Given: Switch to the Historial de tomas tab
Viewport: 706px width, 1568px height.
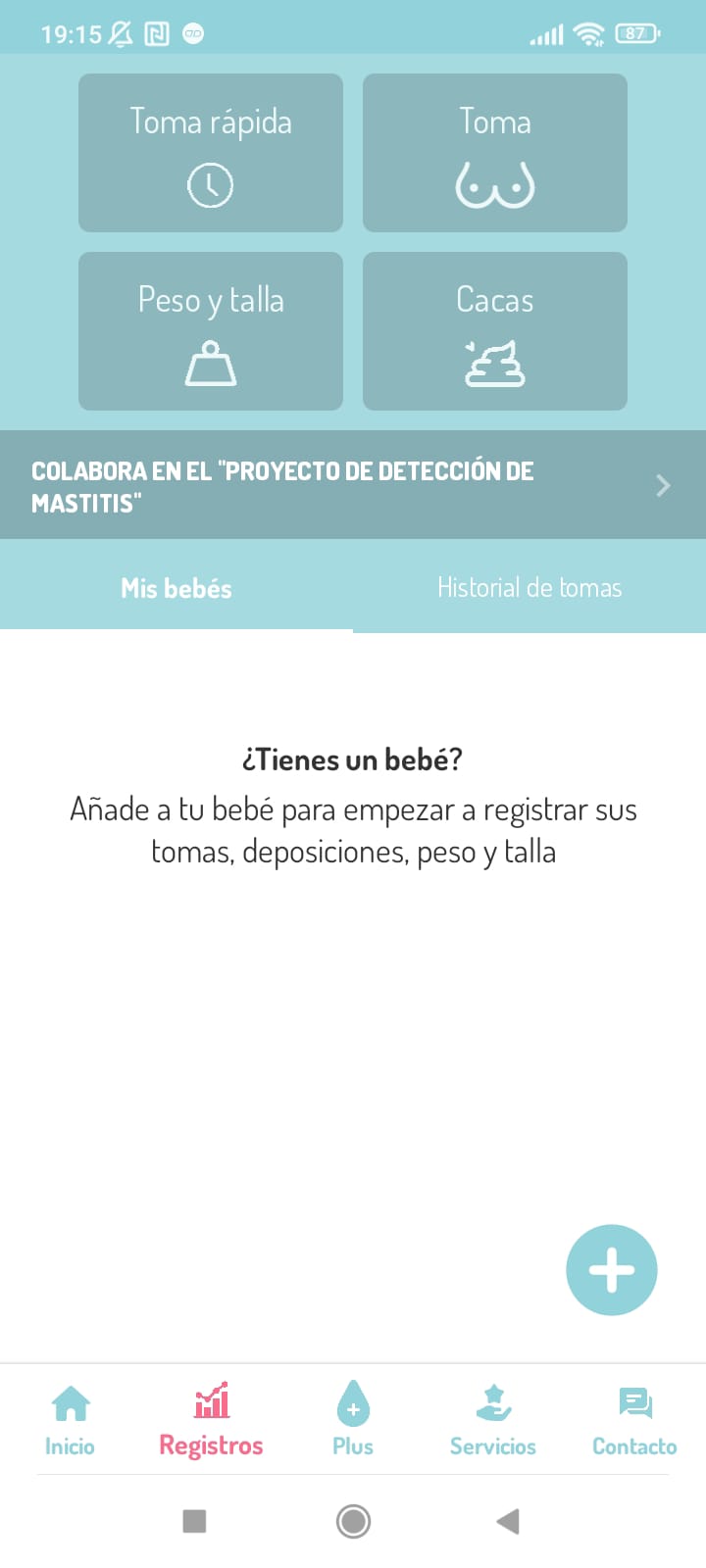Looking at the screenshot, I should [529, 586].
